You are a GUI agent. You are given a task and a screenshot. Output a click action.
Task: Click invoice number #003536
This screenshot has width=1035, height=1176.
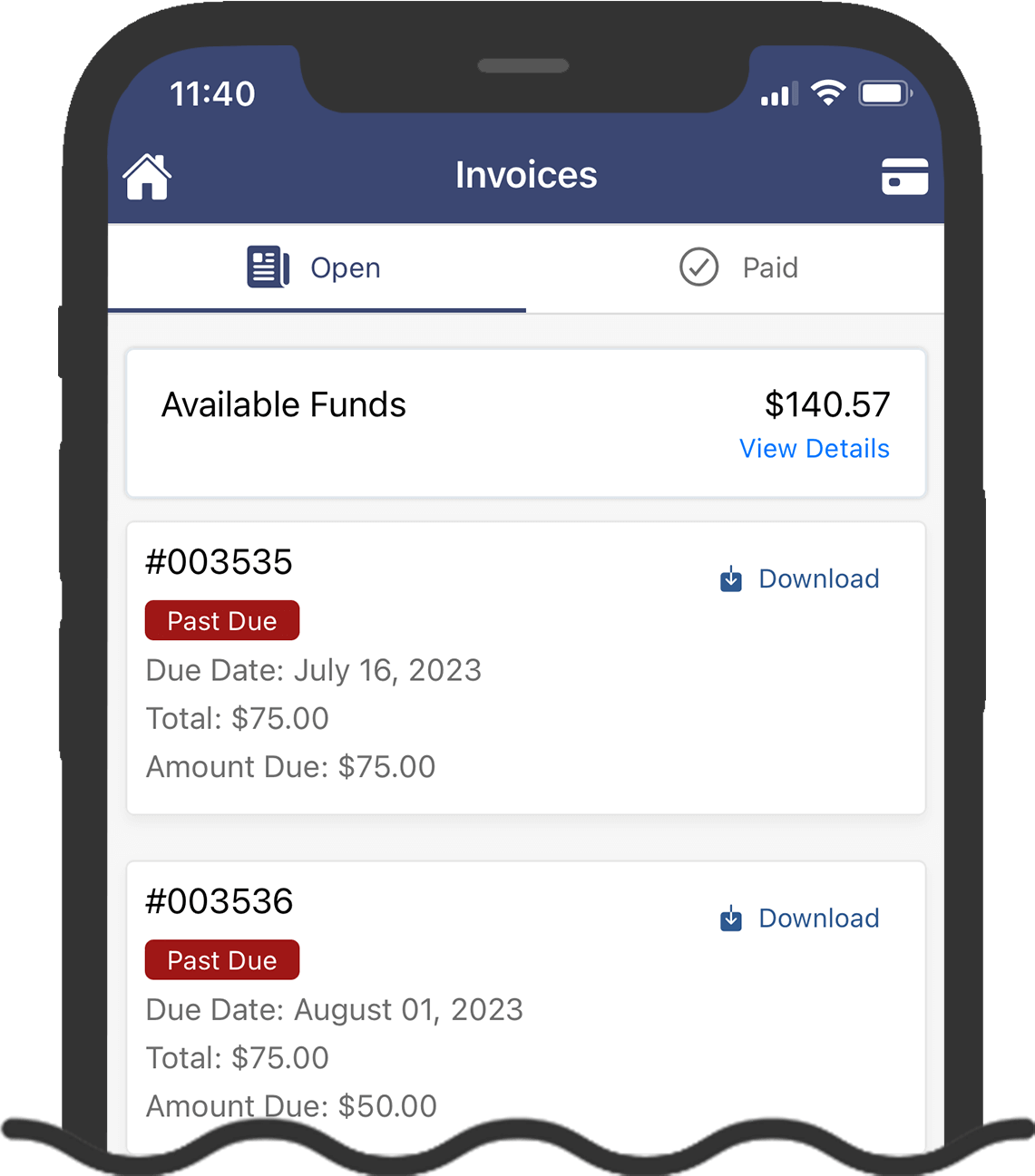pyautogui.click(x=219, y=900)
